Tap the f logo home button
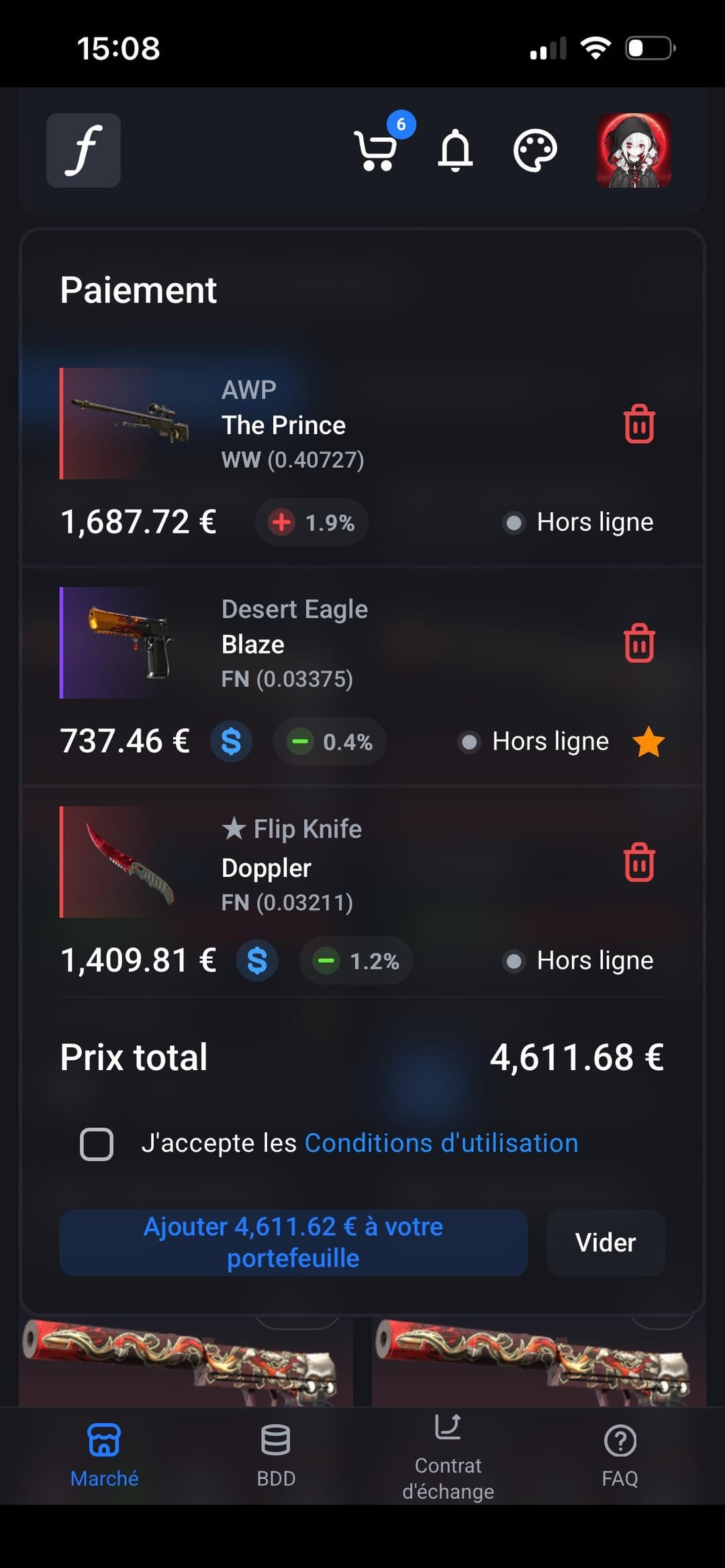Viewport: 725px width, 1568px height. pyautogui.click(x=83, y=150)
